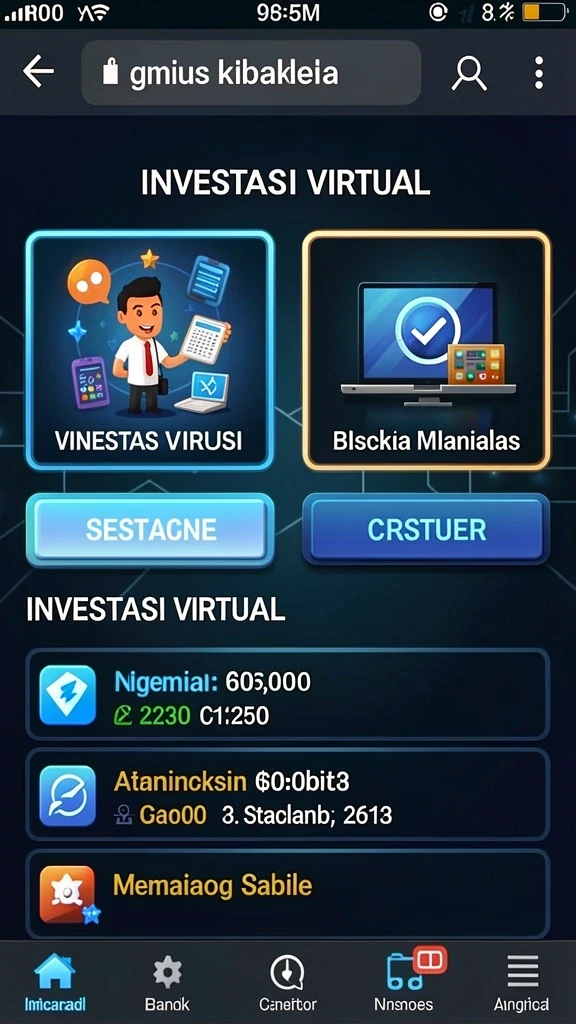Open the Memaiaog Sabile row
The height and width of the screenshot is (1024, 576).
tap(287, 893)
